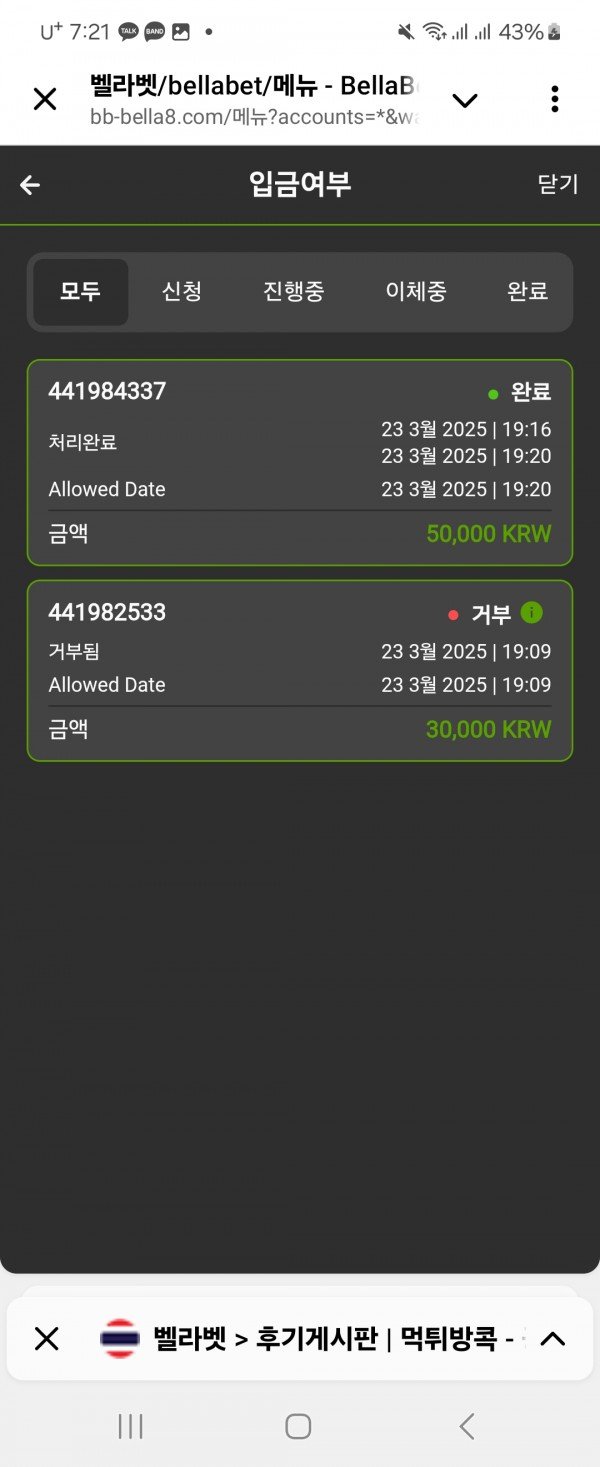Open deposit record 441984337

(299, 463)
